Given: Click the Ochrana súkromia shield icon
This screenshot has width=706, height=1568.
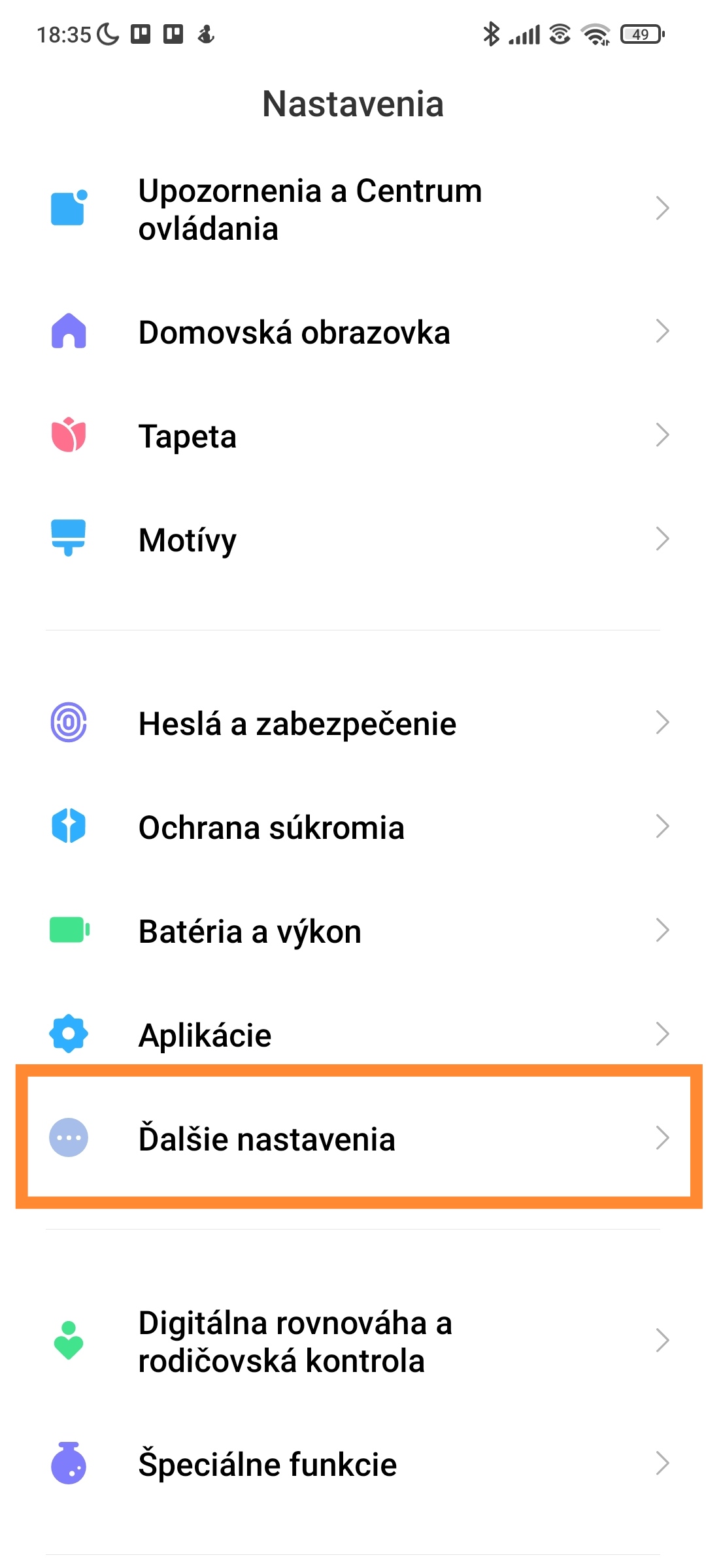Looking at the screenshot, I should pos(67,826).
